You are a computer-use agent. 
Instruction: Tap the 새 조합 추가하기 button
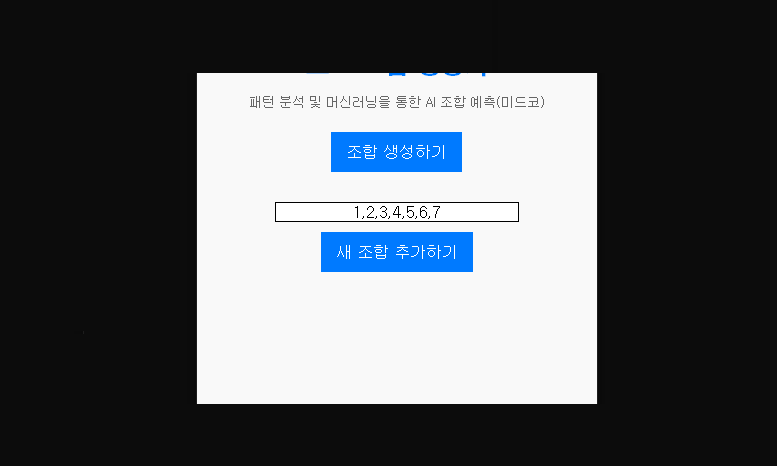tap(396, 252)
